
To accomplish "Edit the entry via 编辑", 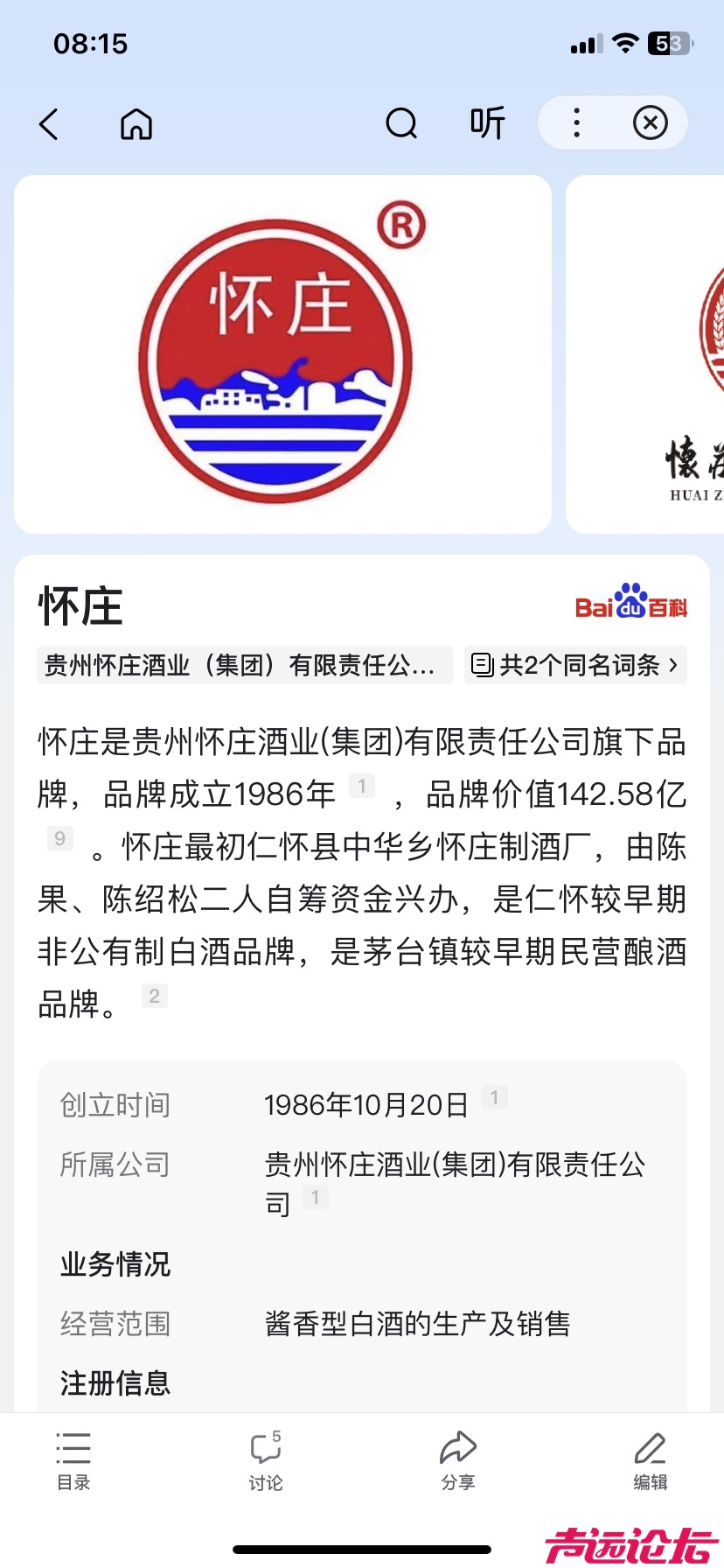I will tap(650, 1459).
